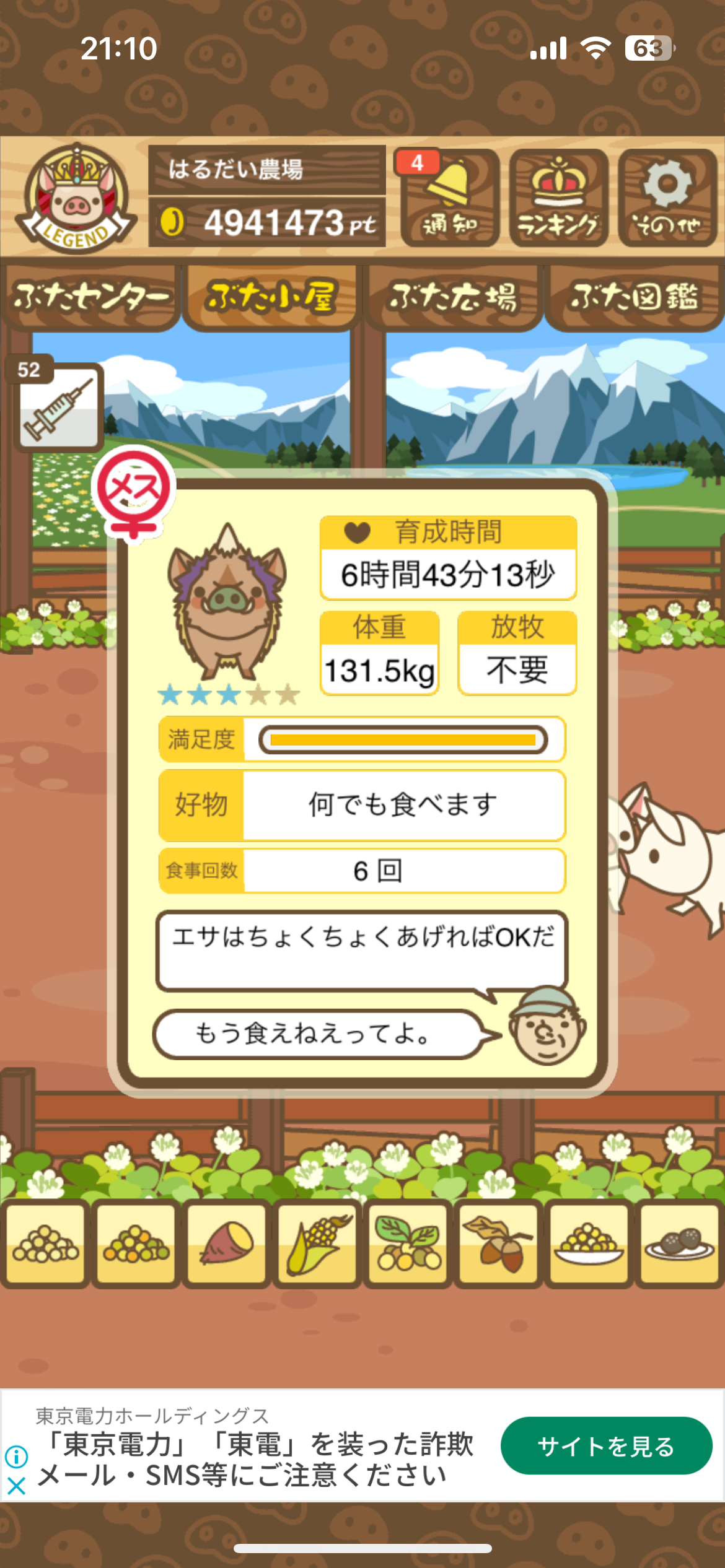The height and width of the screenshot is (1568, 725).
Task: Feed the plate of yellow beans
Action: [x=589, y=1243]
